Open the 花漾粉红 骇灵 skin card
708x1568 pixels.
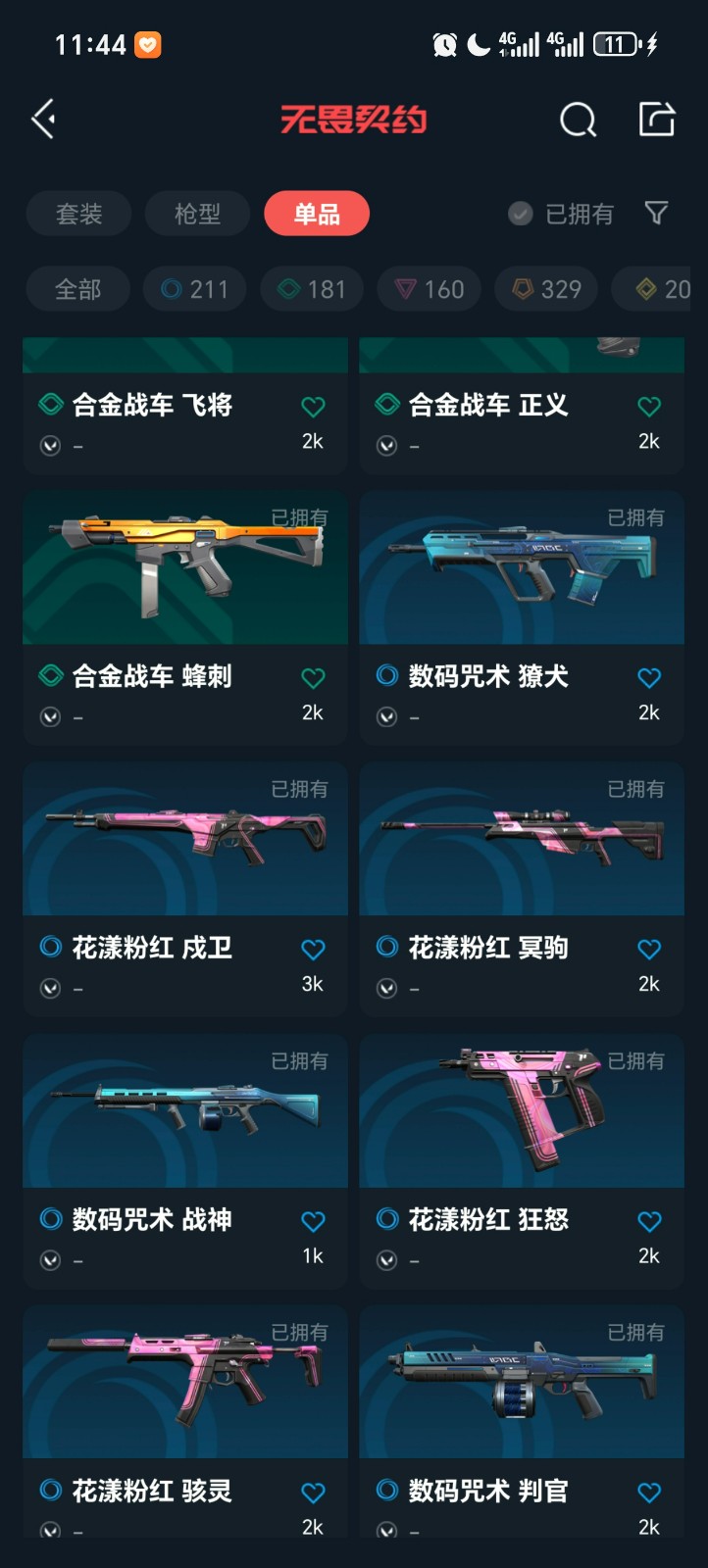[x=185, y=1421]
